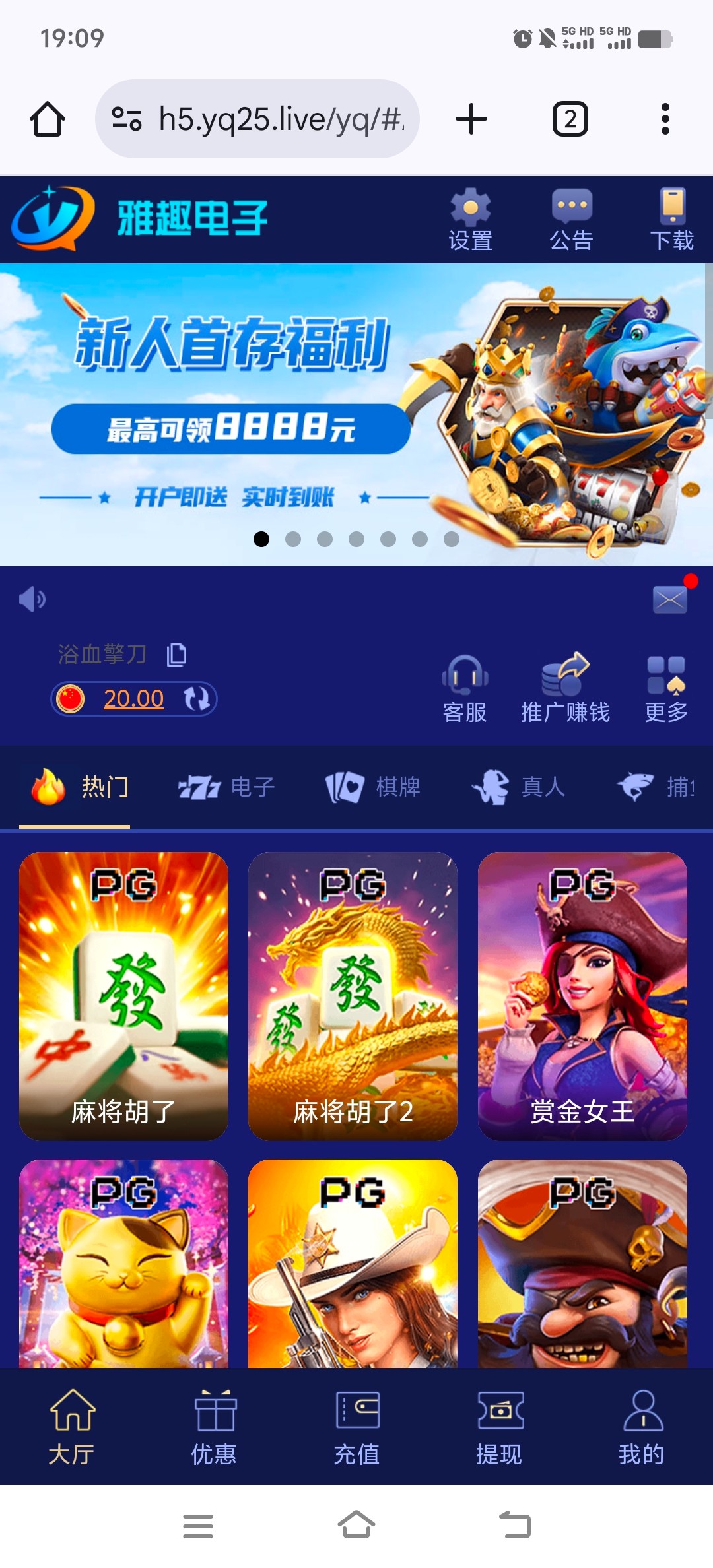Switch to the 电子 tab
The image size is (713, 1568).
pyautogui.click(x=228, y=787)
